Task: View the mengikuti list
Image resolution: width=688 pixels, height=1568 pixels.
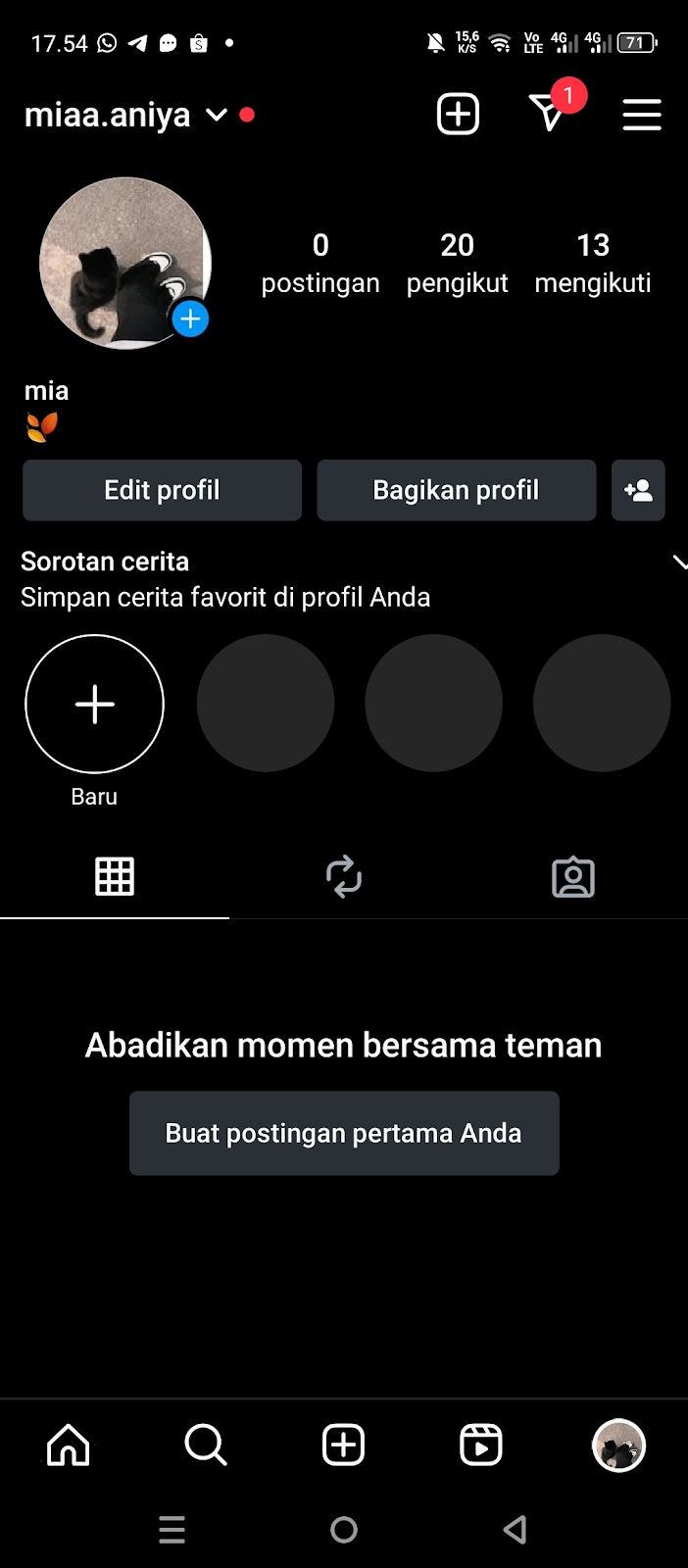Action: click(592, 263)
